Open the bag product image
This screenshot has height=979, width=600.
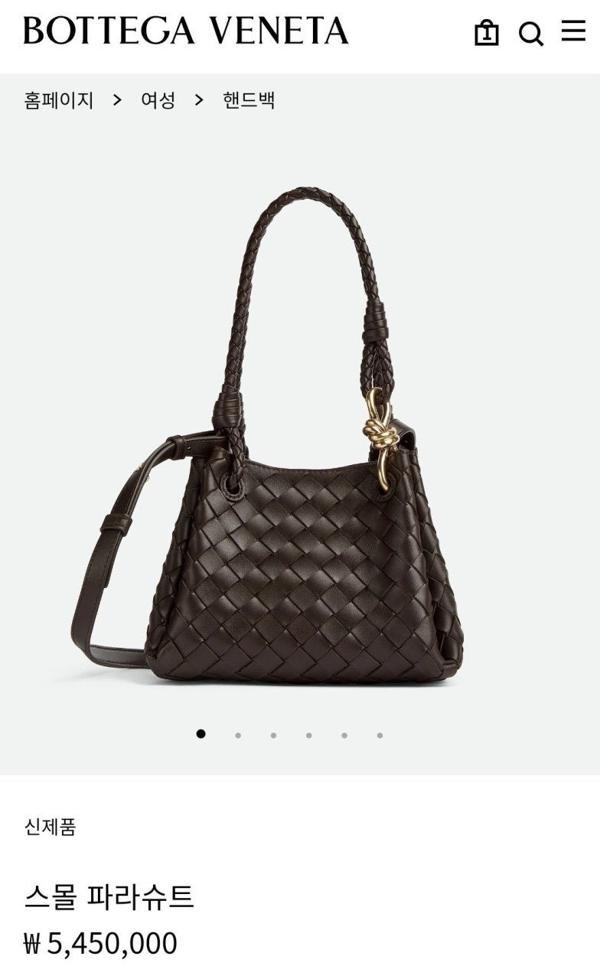[x=300, y=440]
